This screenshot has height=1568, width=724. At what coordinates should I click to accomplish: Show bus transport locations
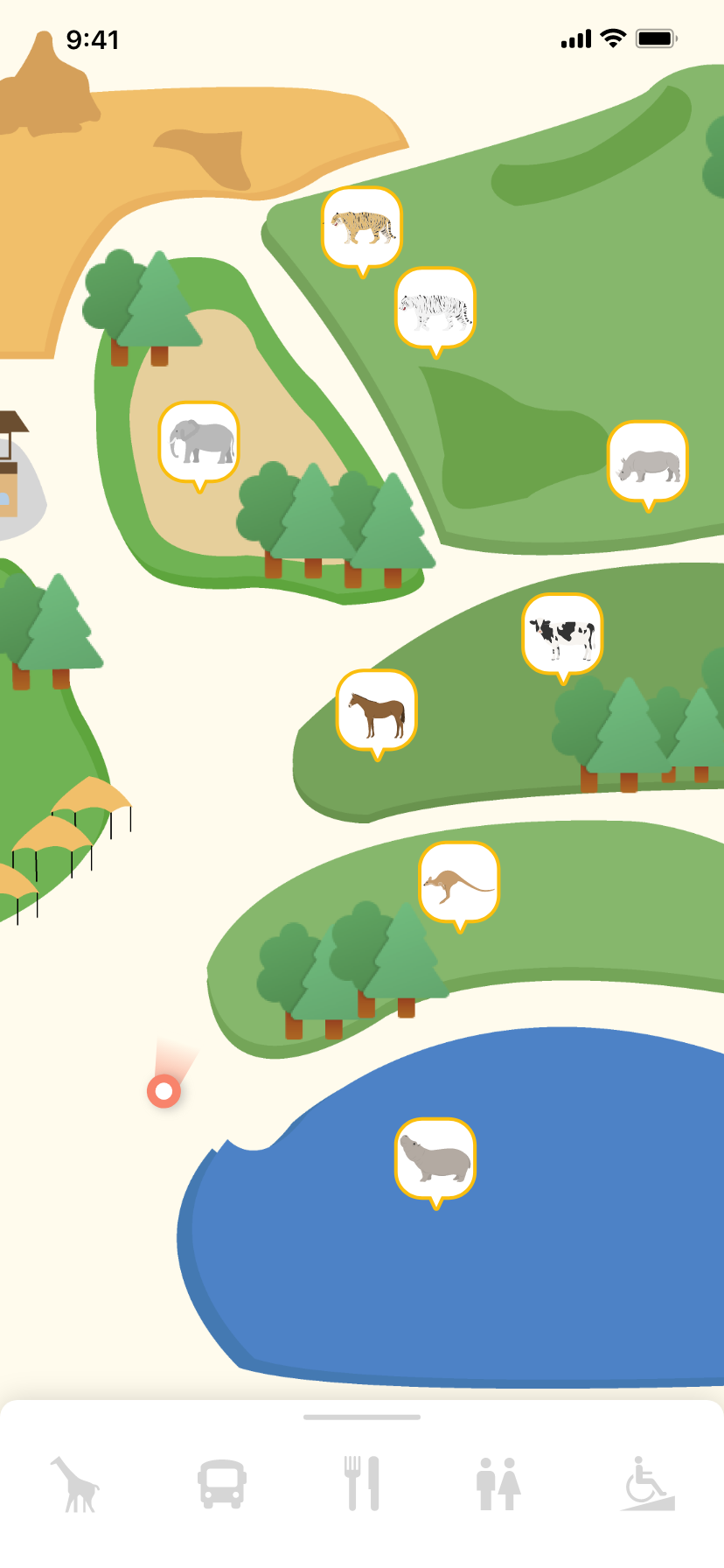[221, 1484]
